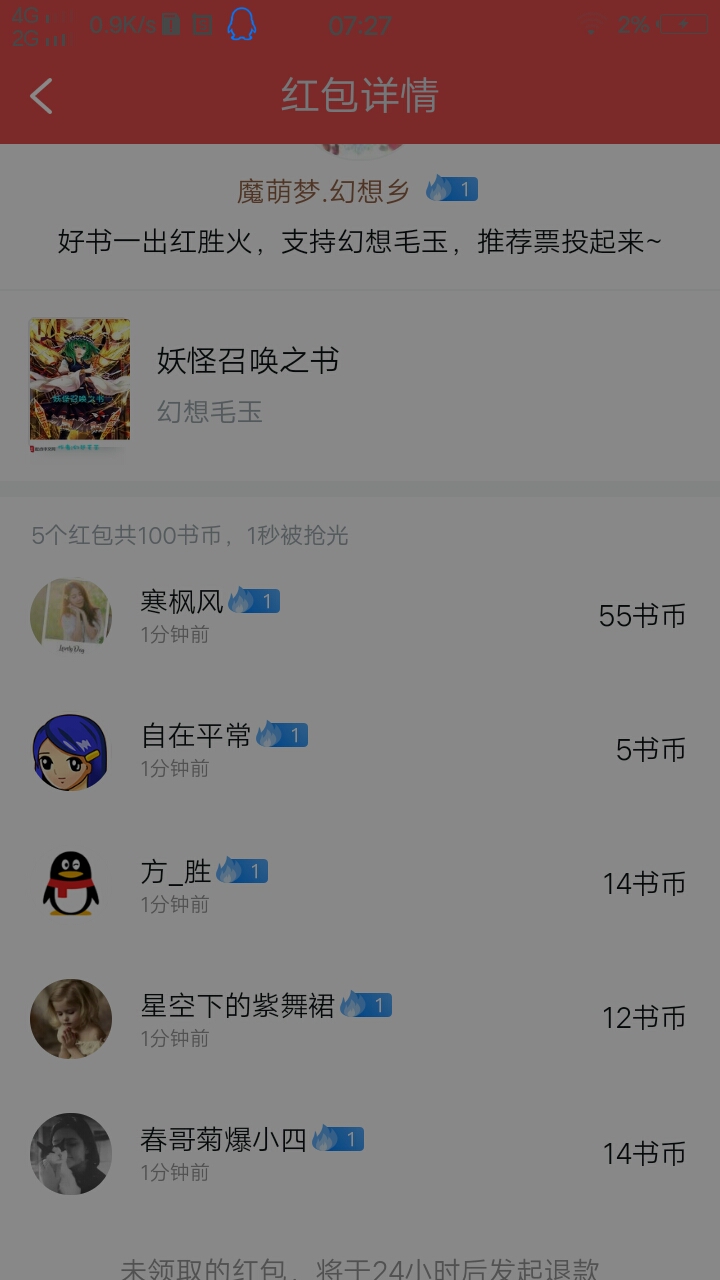This screenshot has width=720, height=1280.
Task: View 方_胜's user profile
Action: pos(71,885)
